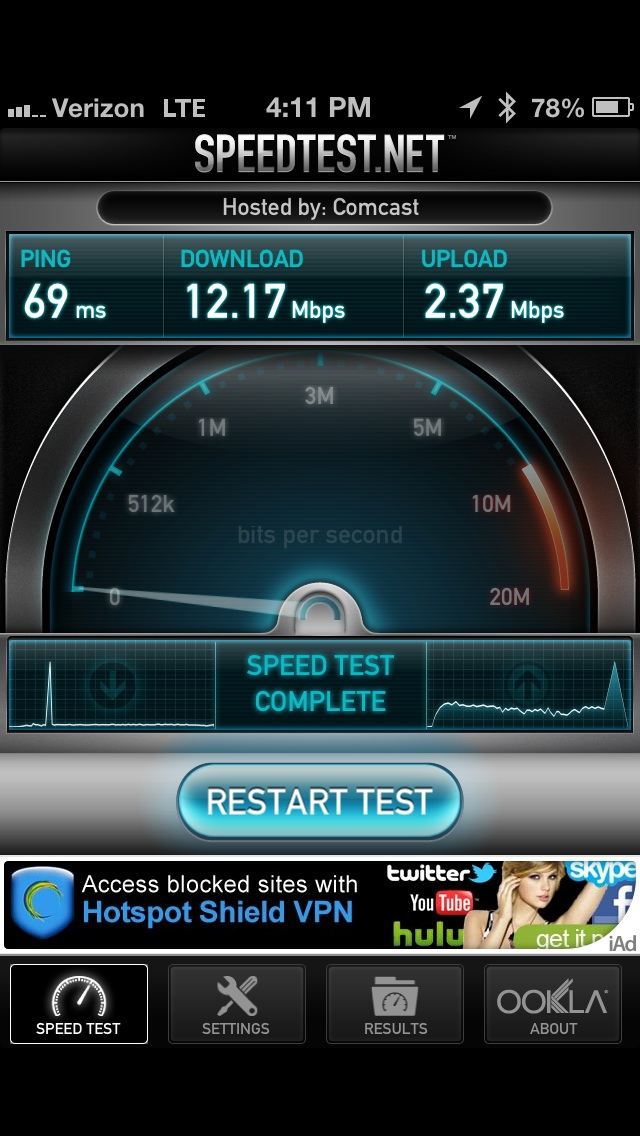Select the Speed Test tab
This screenshot has width=640, height=1136.
[x=78, y=1003]
